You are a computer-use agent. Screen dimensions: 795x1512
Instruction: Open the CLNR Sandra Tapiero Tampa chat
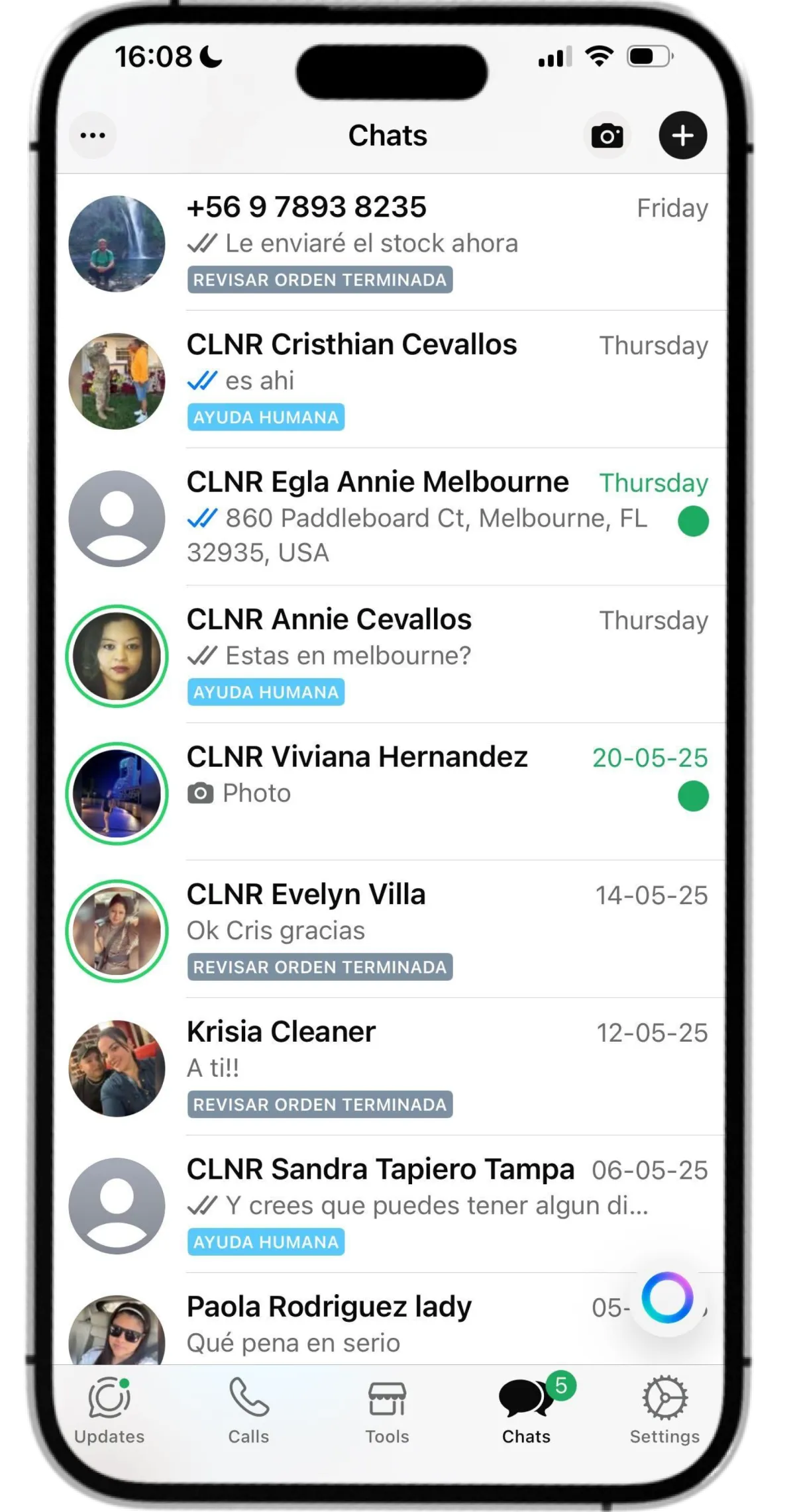391,1205
